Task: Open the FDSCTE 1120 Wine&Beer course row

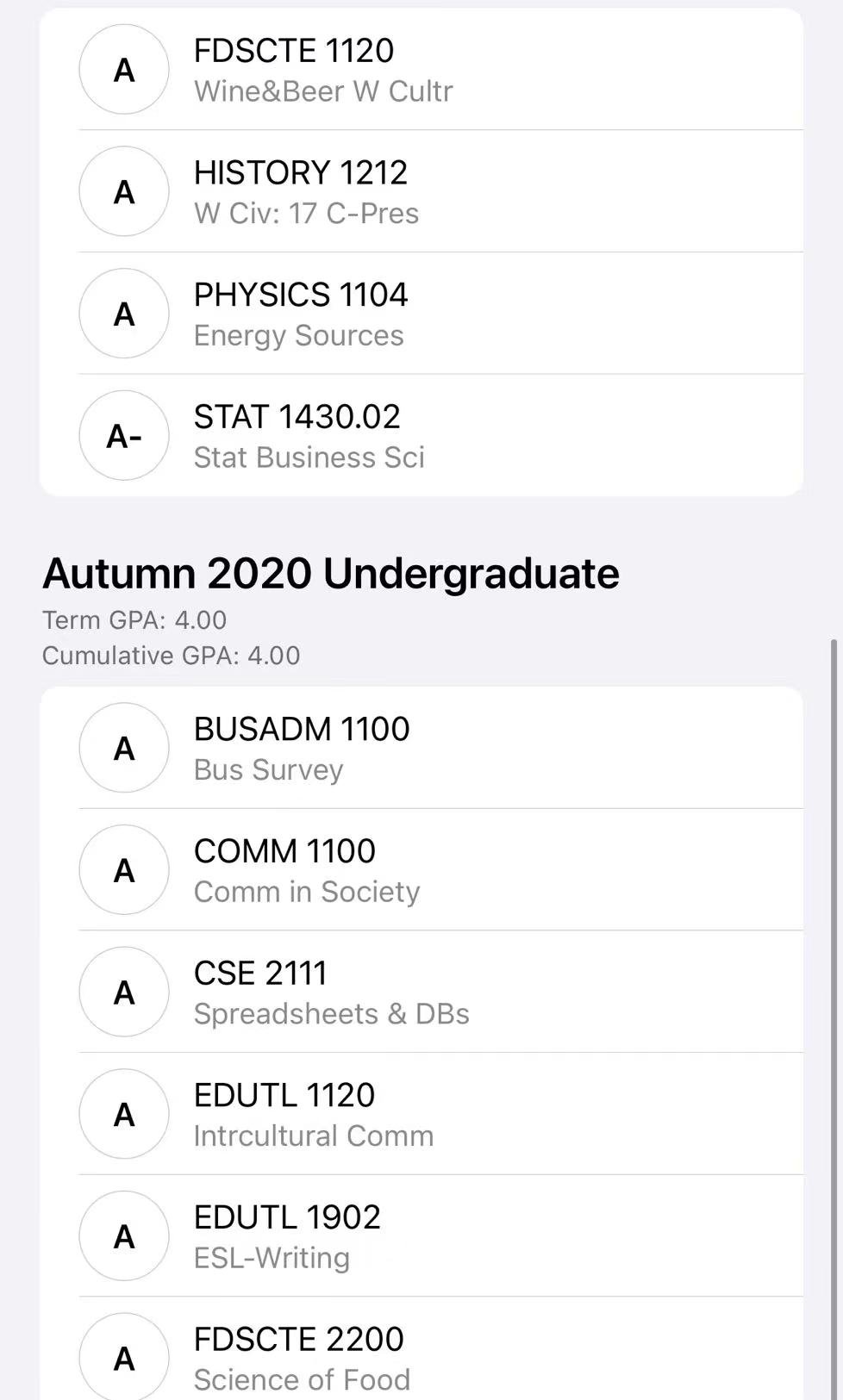Action: (421, 70)
